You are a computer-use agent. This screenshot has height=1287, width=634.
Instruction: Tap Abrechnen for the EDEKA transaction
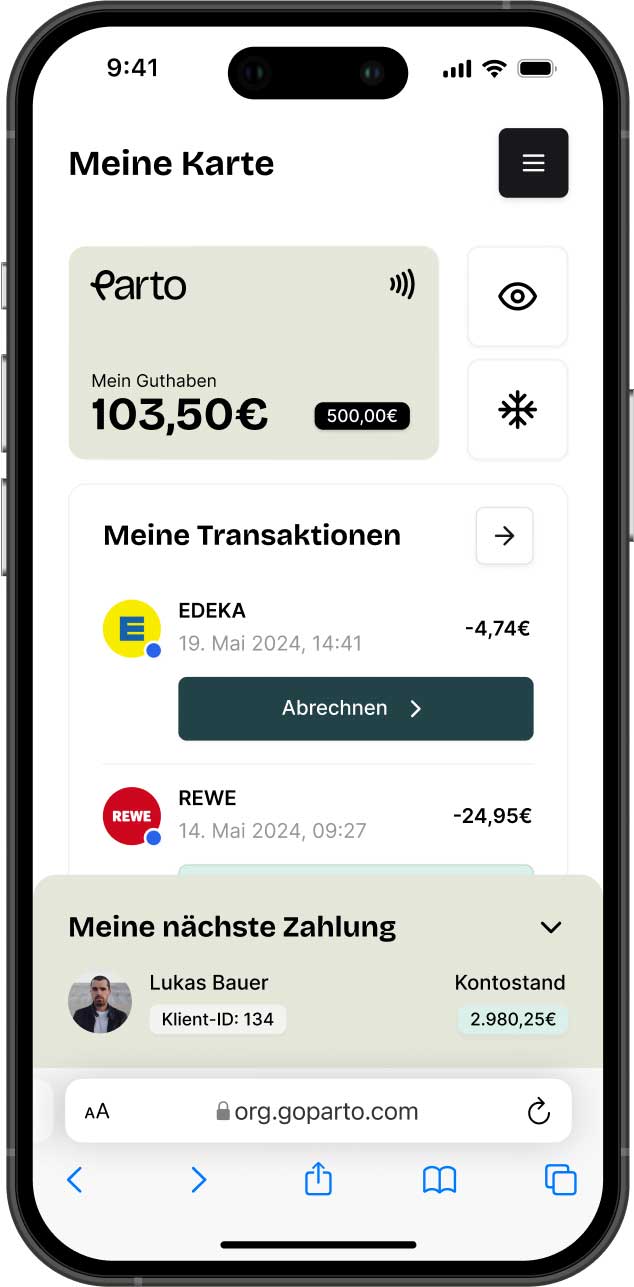tap(355, 708)
